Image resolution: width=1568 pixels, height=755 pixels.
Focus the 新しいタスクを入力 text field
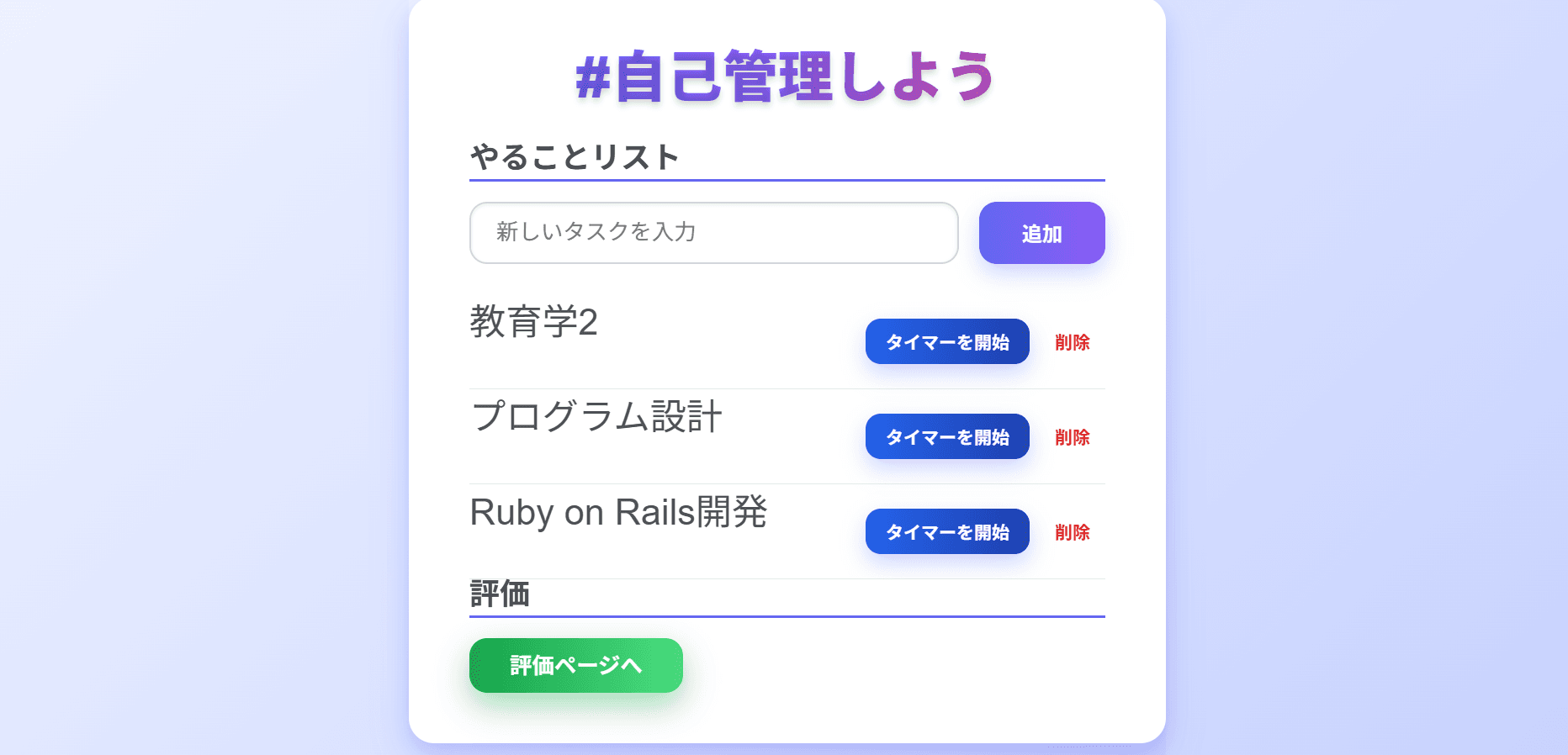[x=713, y=233]
